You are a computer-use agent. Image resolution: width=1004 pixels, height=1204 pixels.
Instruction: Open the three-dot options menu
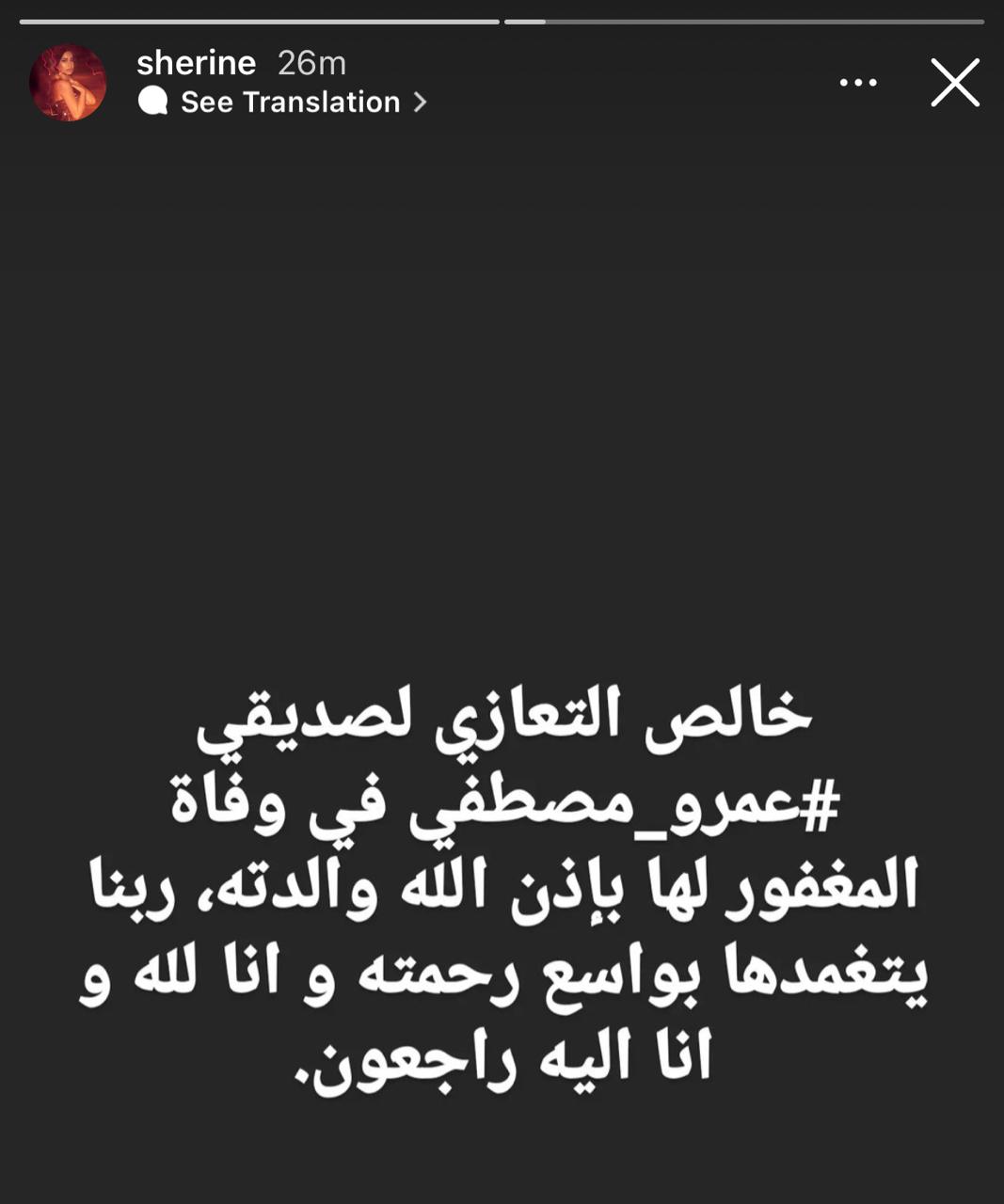pos(857,83)
